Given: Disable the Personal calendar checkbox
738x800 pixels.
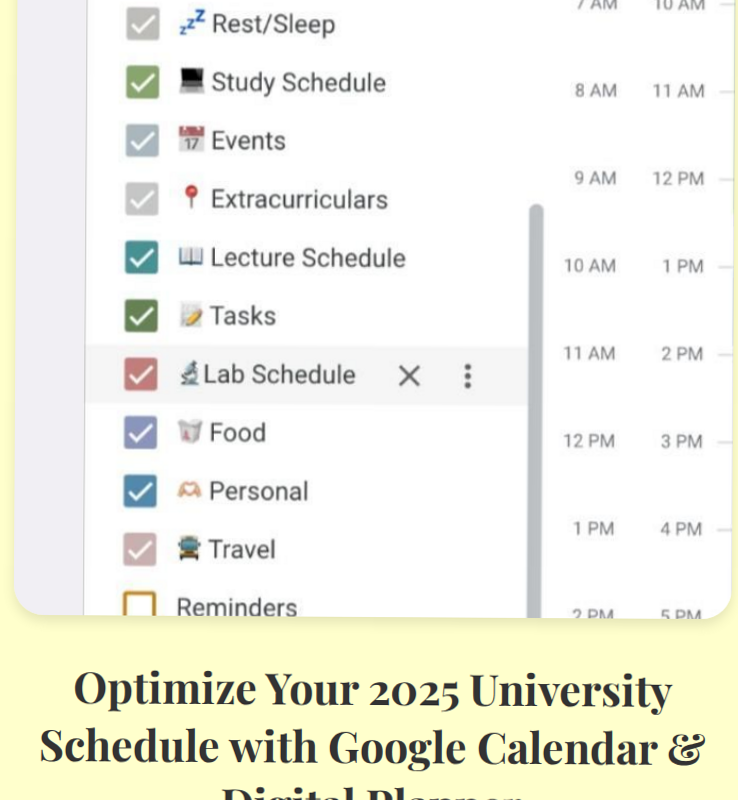Looking at the screenshot, I should pyautogui.click(x=141, y=489).
